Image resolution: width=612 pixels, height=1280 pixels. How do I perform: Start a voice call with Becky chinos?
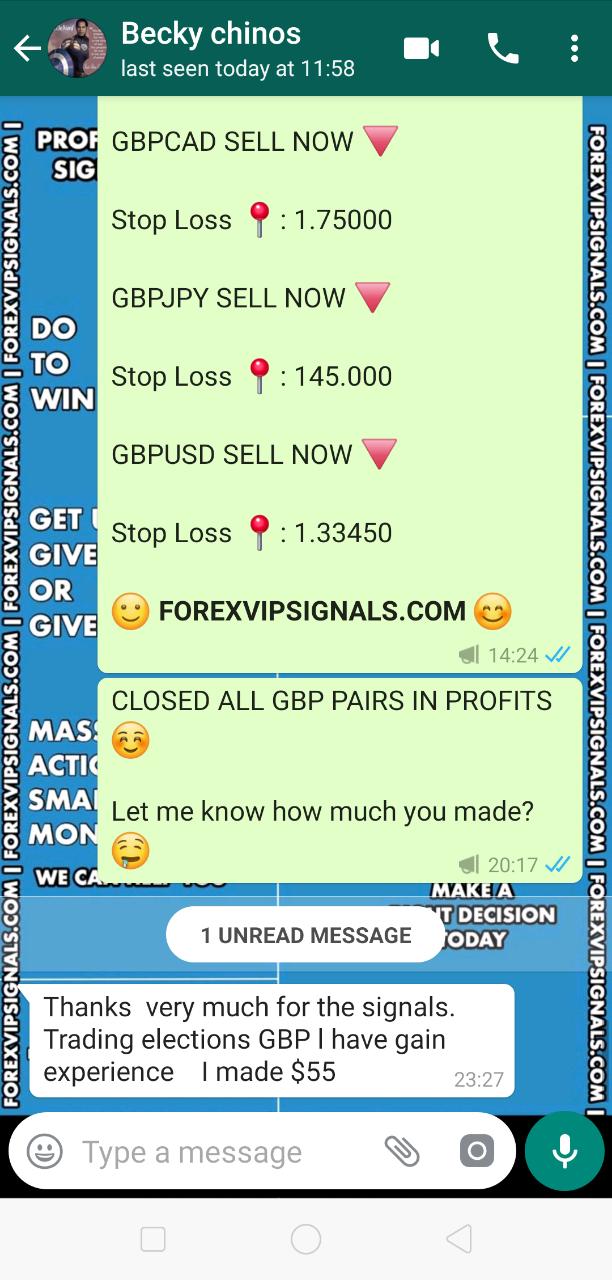[502, 48]
